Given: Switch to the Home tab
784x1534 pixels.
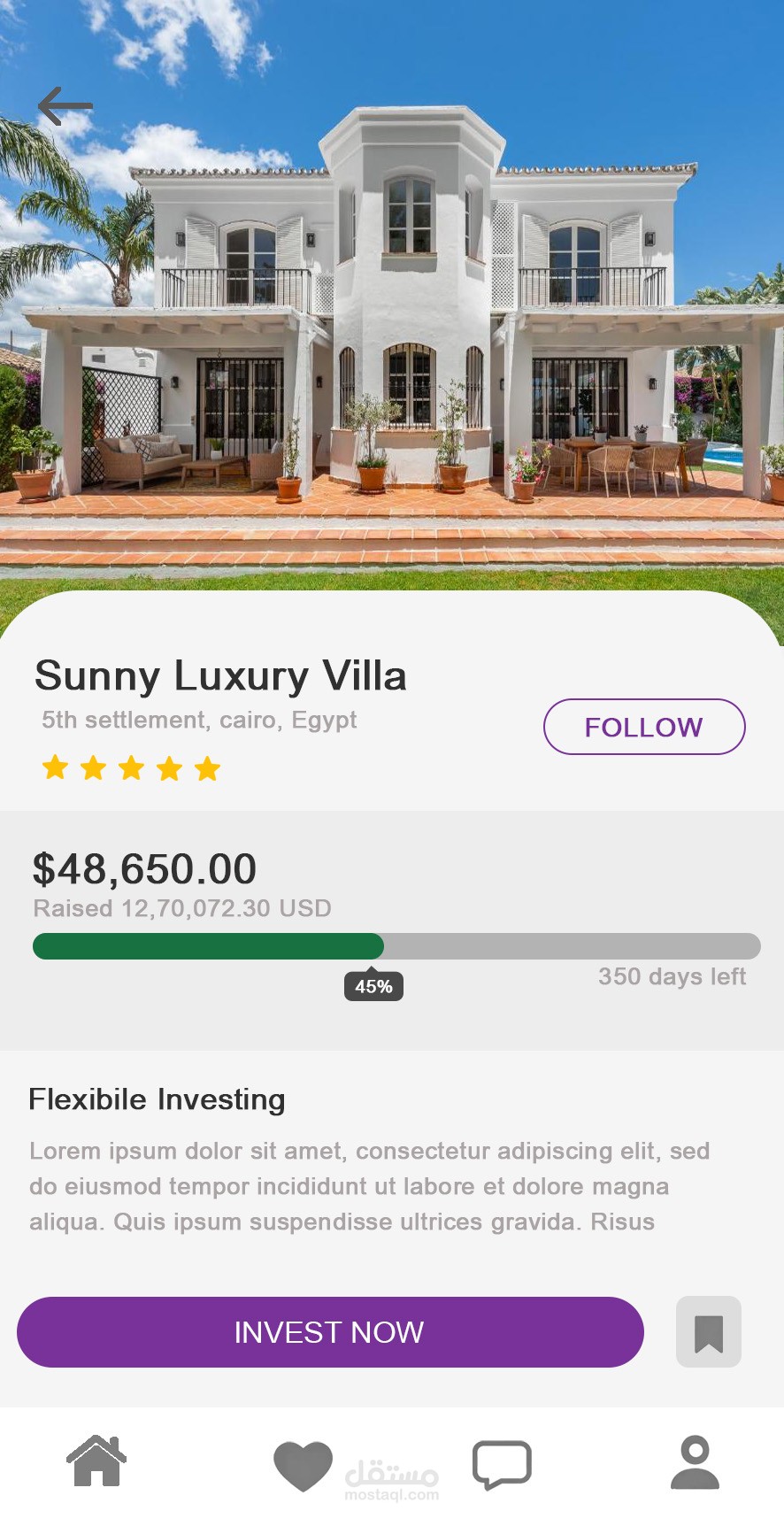Looking at the screenshot, I should [x=97, y=1461].
